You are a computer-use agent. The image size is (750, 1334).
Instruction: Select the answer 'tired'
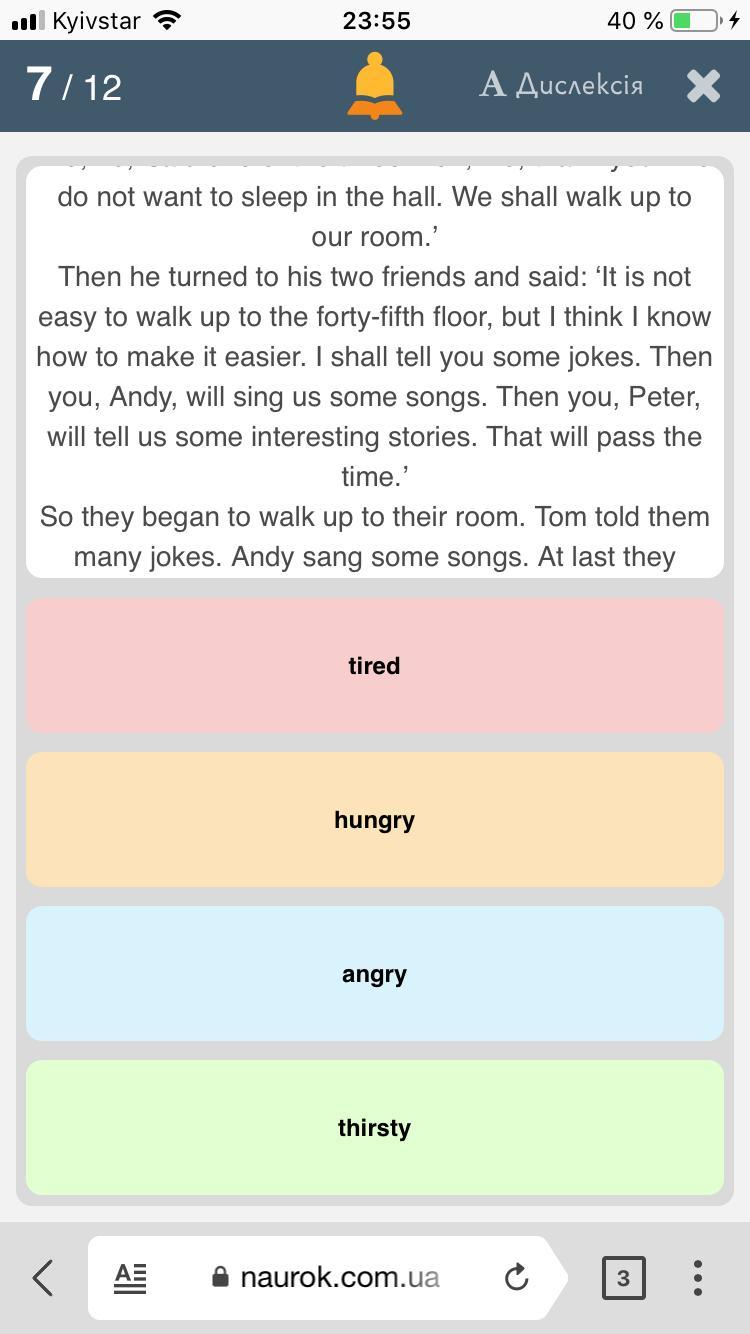click(374, 665)
